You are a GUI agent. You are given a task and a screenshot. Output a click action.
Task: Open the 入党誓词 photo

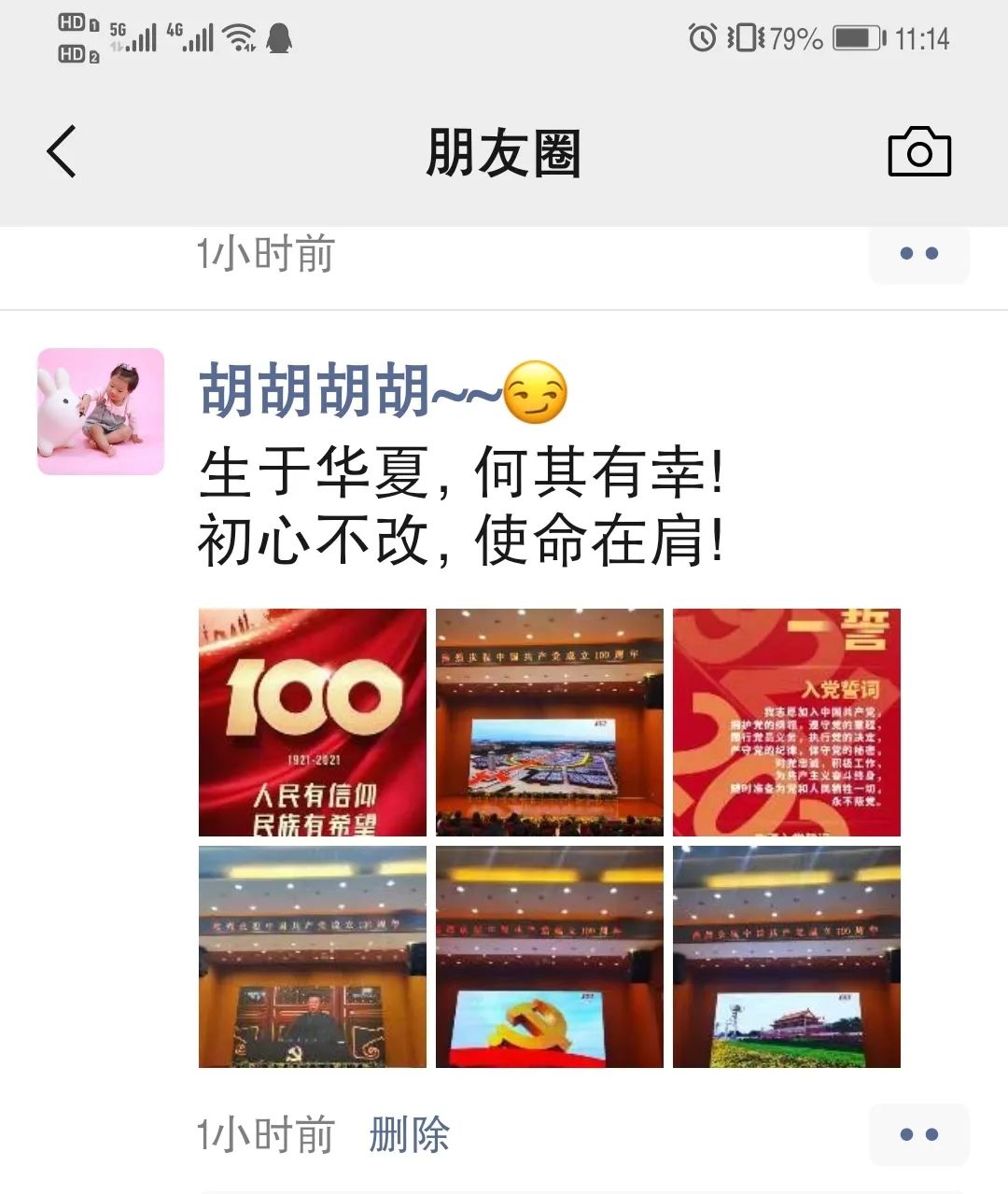coord(786,722)
